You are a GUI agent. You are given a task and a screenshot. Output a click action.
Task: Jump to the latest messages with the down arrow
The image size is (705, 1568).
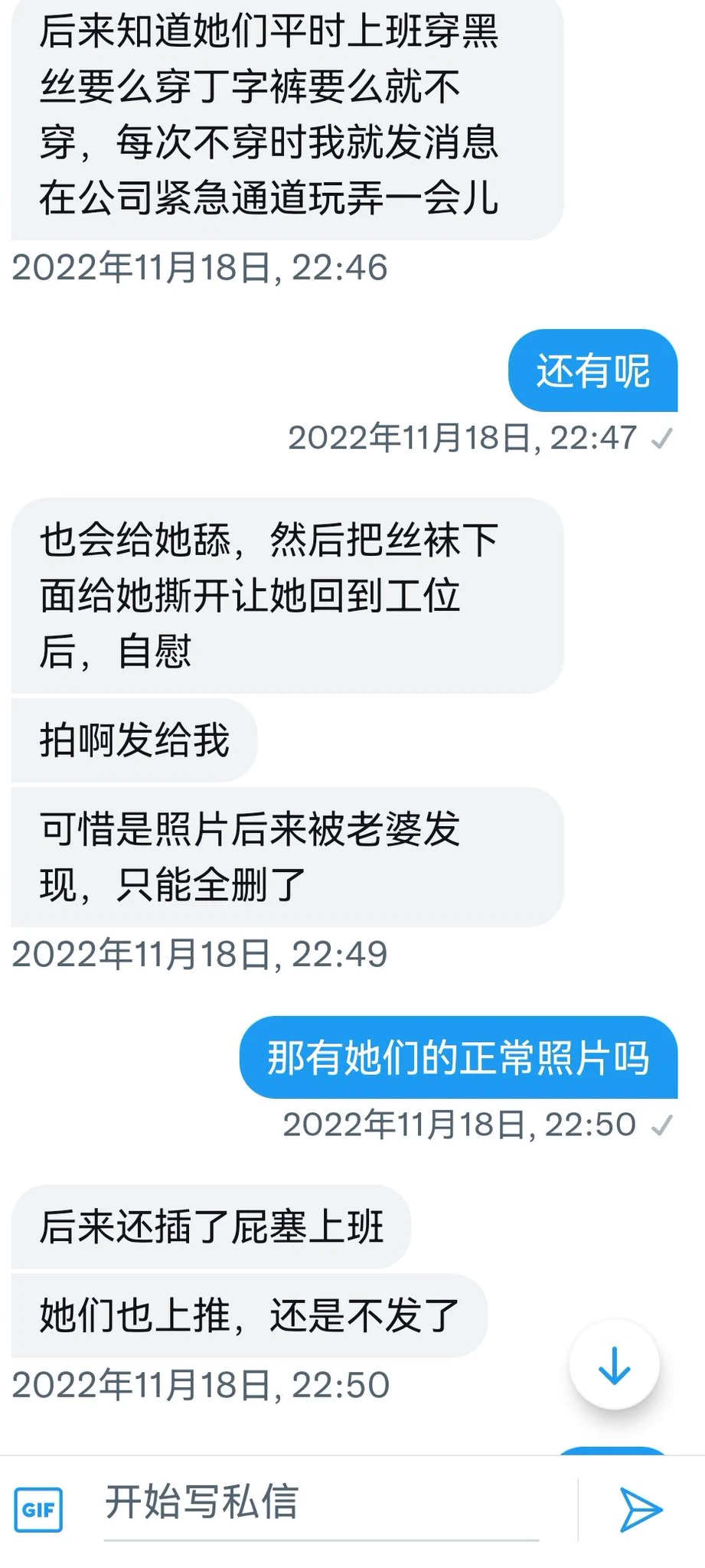614,1364
